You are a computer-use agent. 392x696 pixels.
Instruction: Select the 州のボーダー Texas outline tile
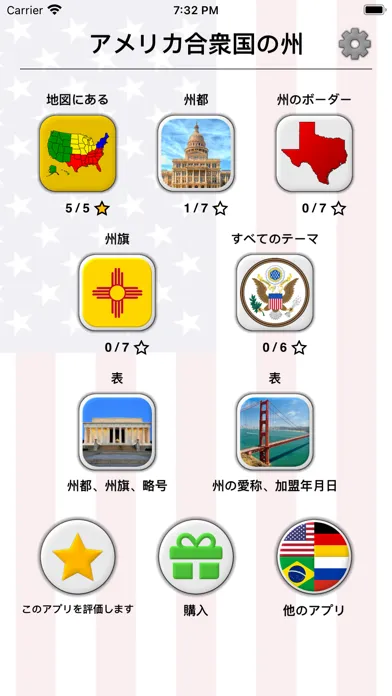click(x=314, y=153)
